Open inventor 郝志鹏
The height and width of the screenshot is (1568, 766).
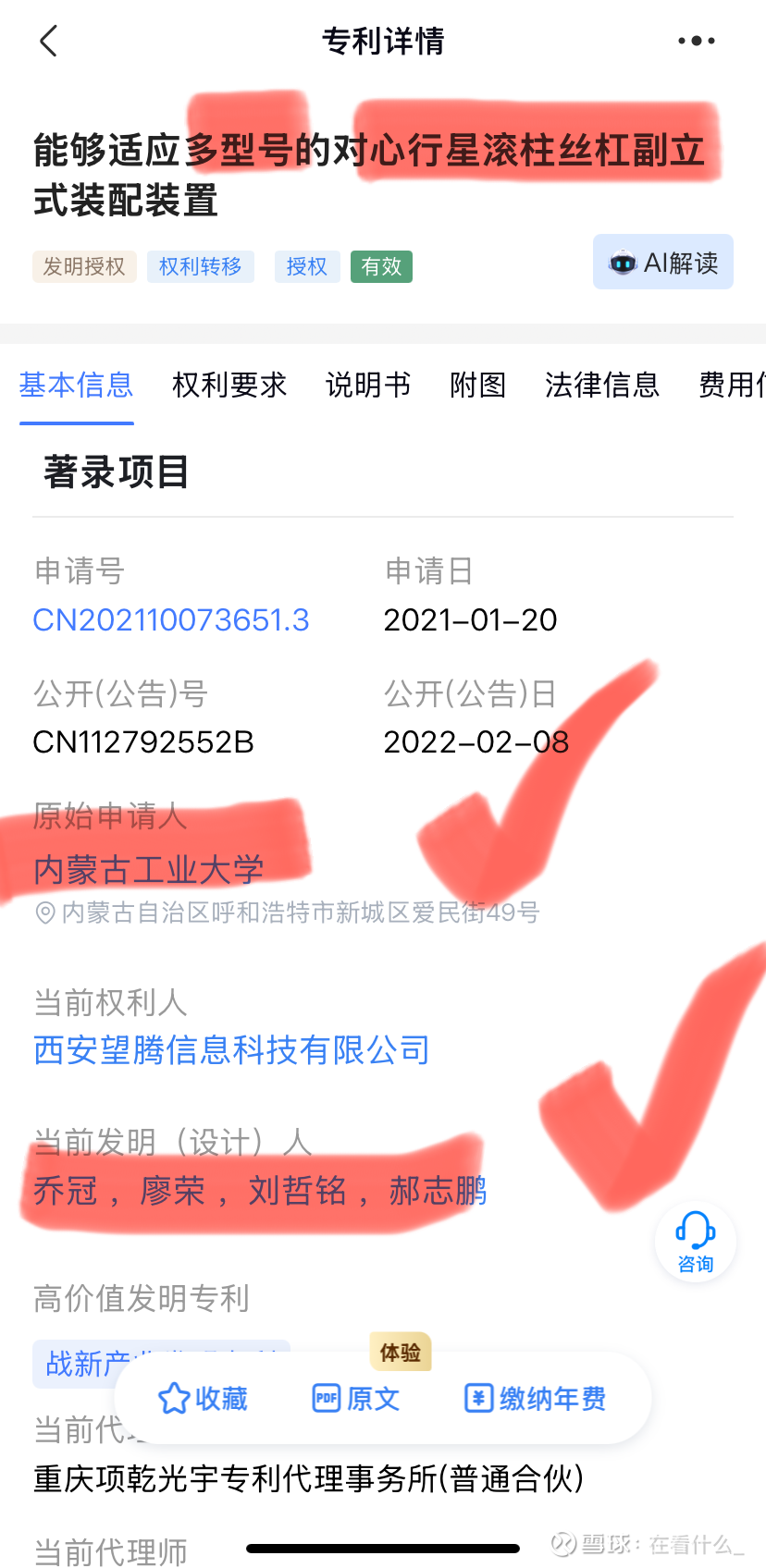[x=438, y=1191]
